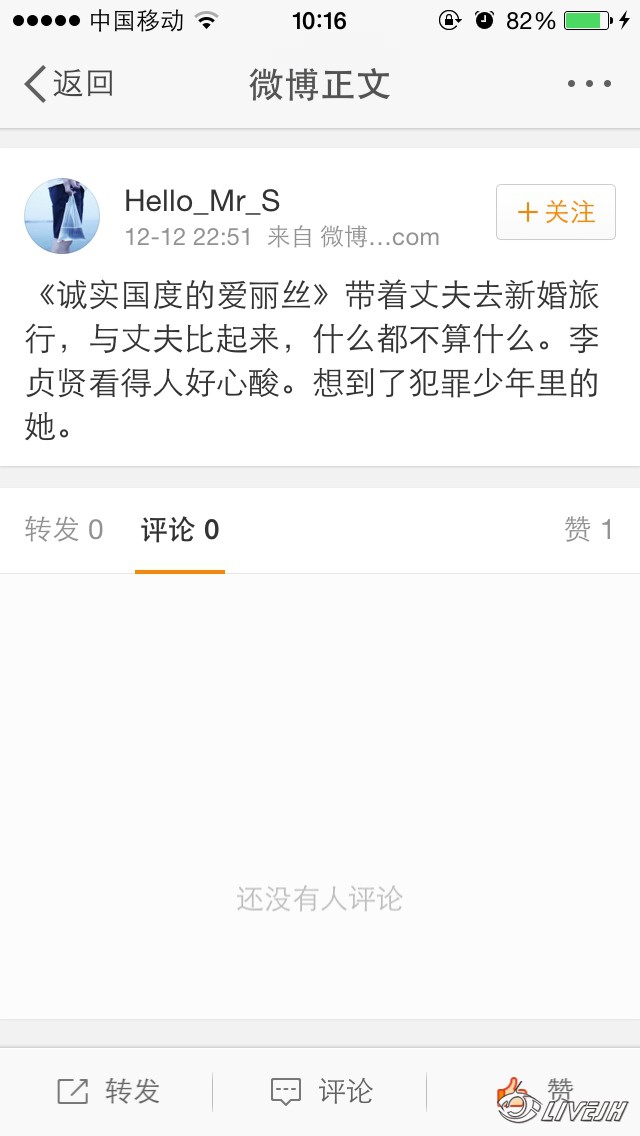This screenshot has width=640, height=1136.
Task: Open the three-dot overflow menu
Action: pos(589,84)
